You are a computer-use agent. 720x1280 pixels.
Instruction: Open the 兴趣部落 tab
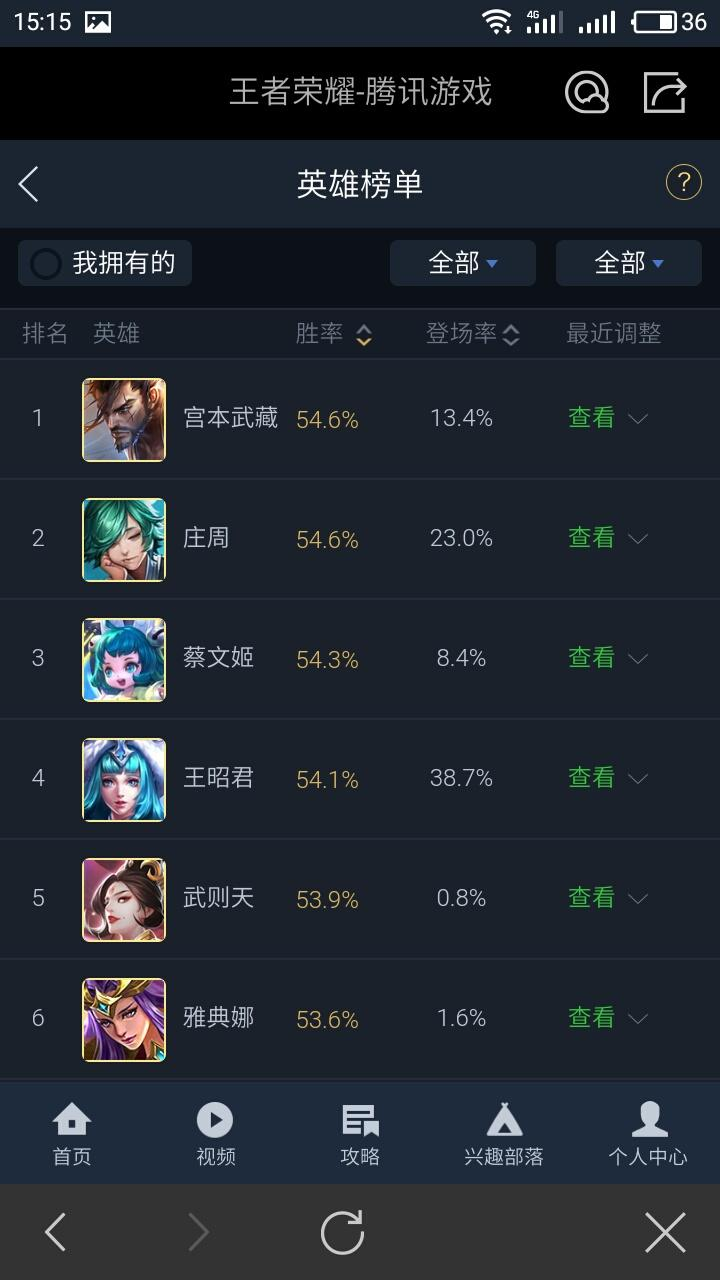click(x=504, y=1134)
